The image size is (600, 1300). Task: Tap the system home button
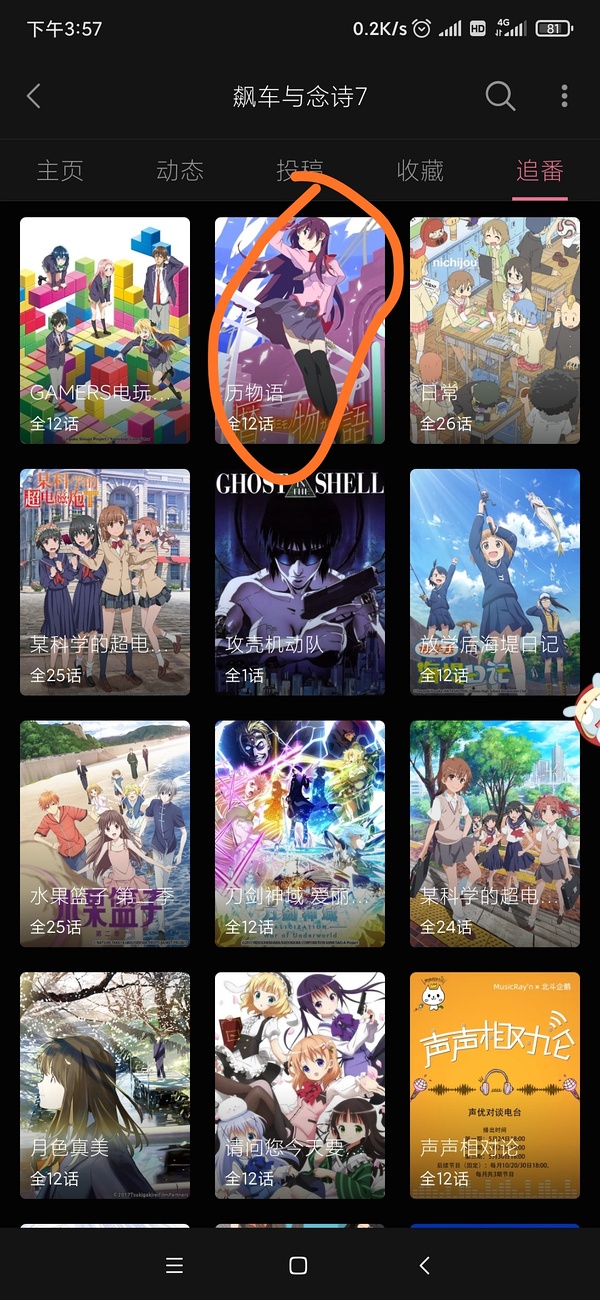[x=298, y=1266]
